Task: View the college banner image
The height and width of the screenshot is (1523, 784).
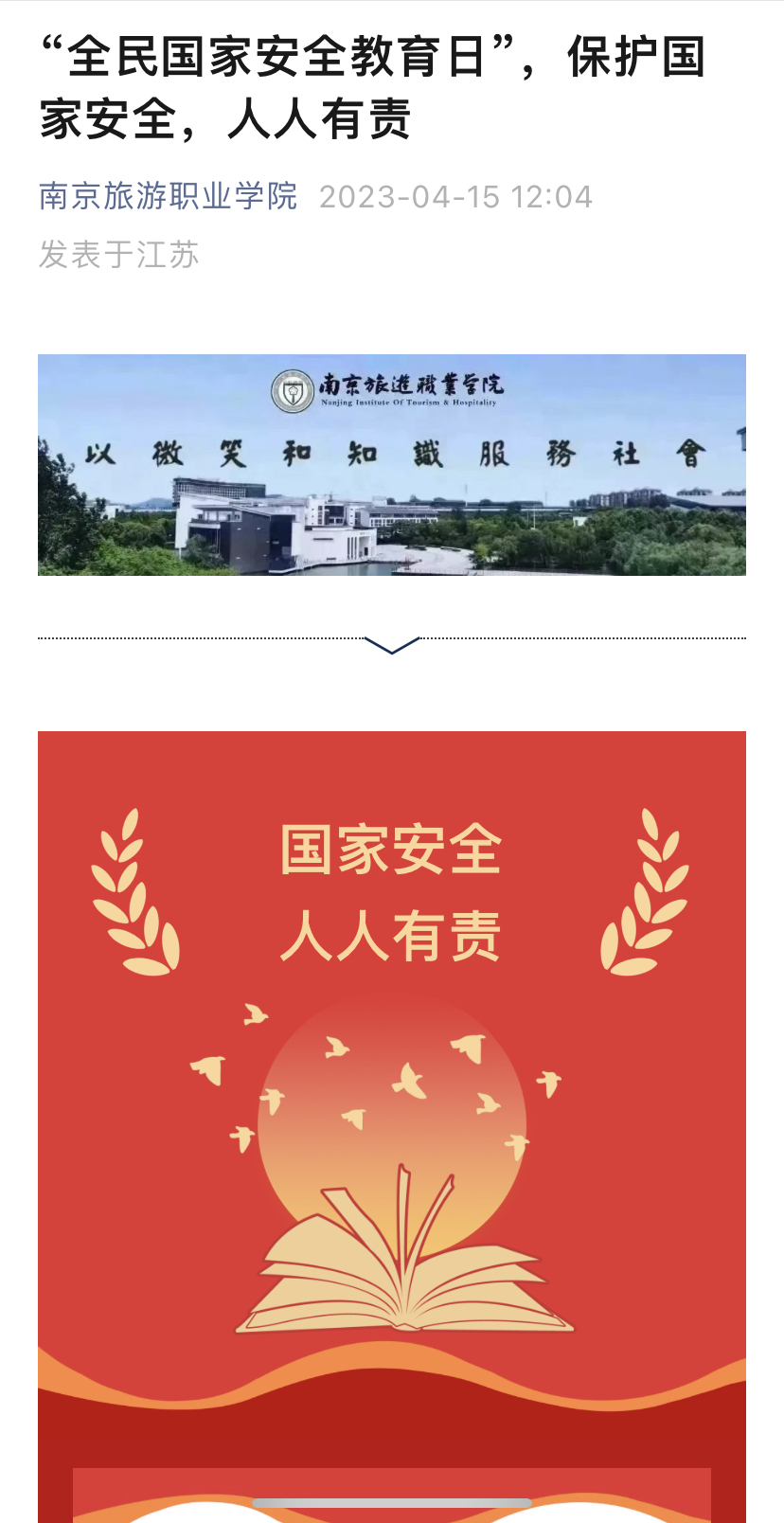Action: tap(392, 465)
